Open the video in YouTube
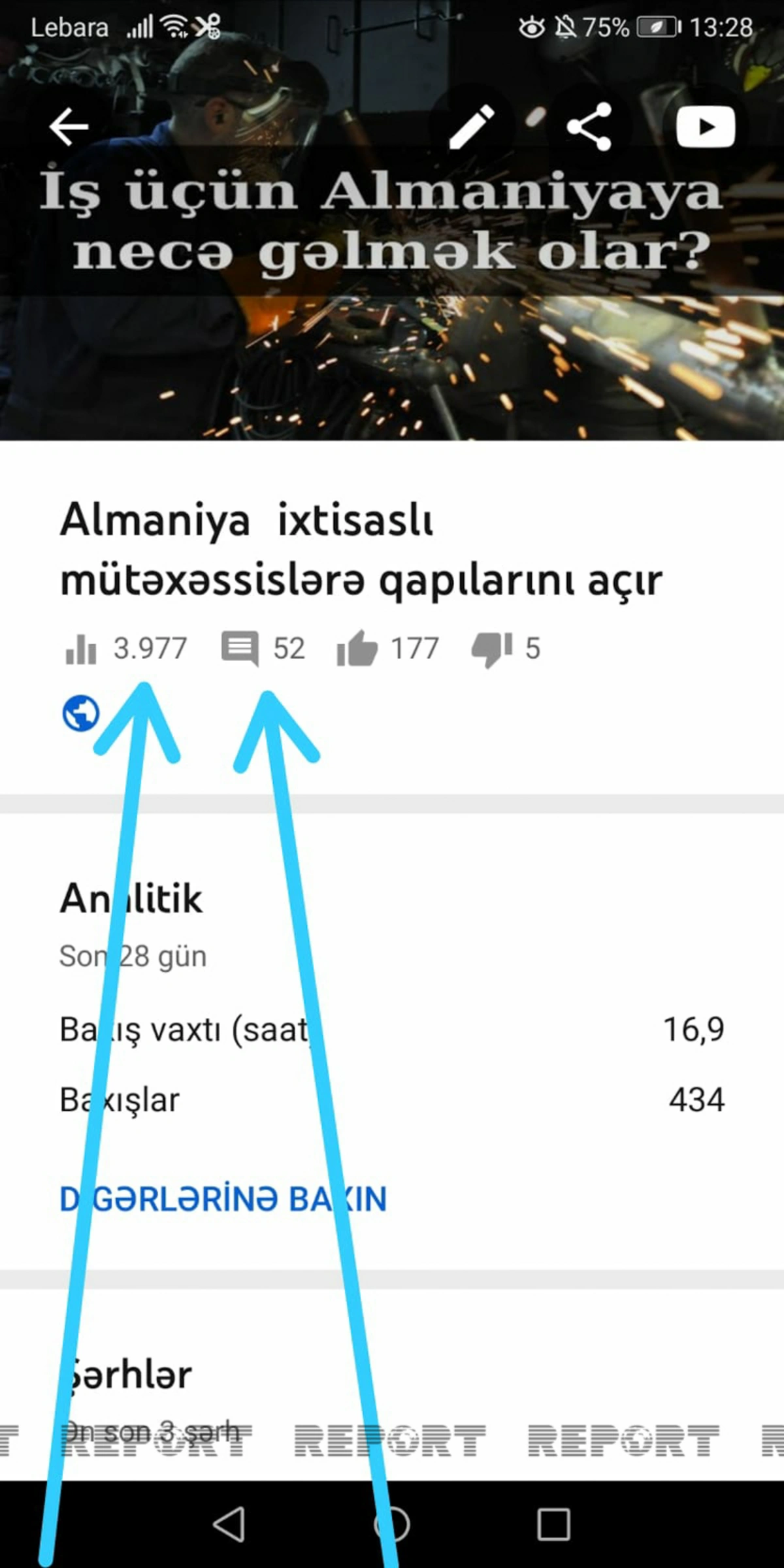The height and width of the screenshot is (1568, 784). pos(706,126)
